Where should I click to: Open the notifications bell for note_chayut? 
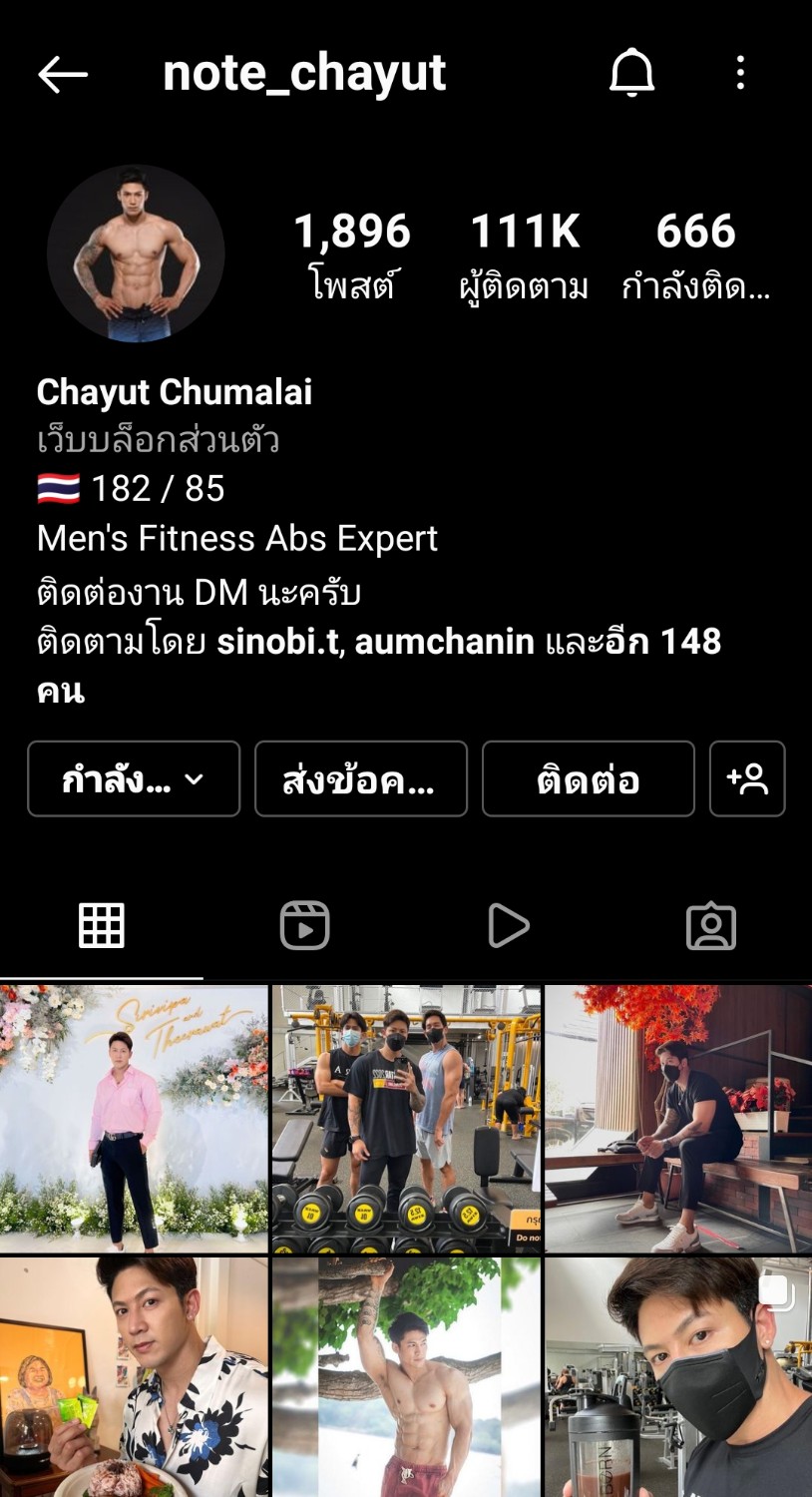(631, 73)
